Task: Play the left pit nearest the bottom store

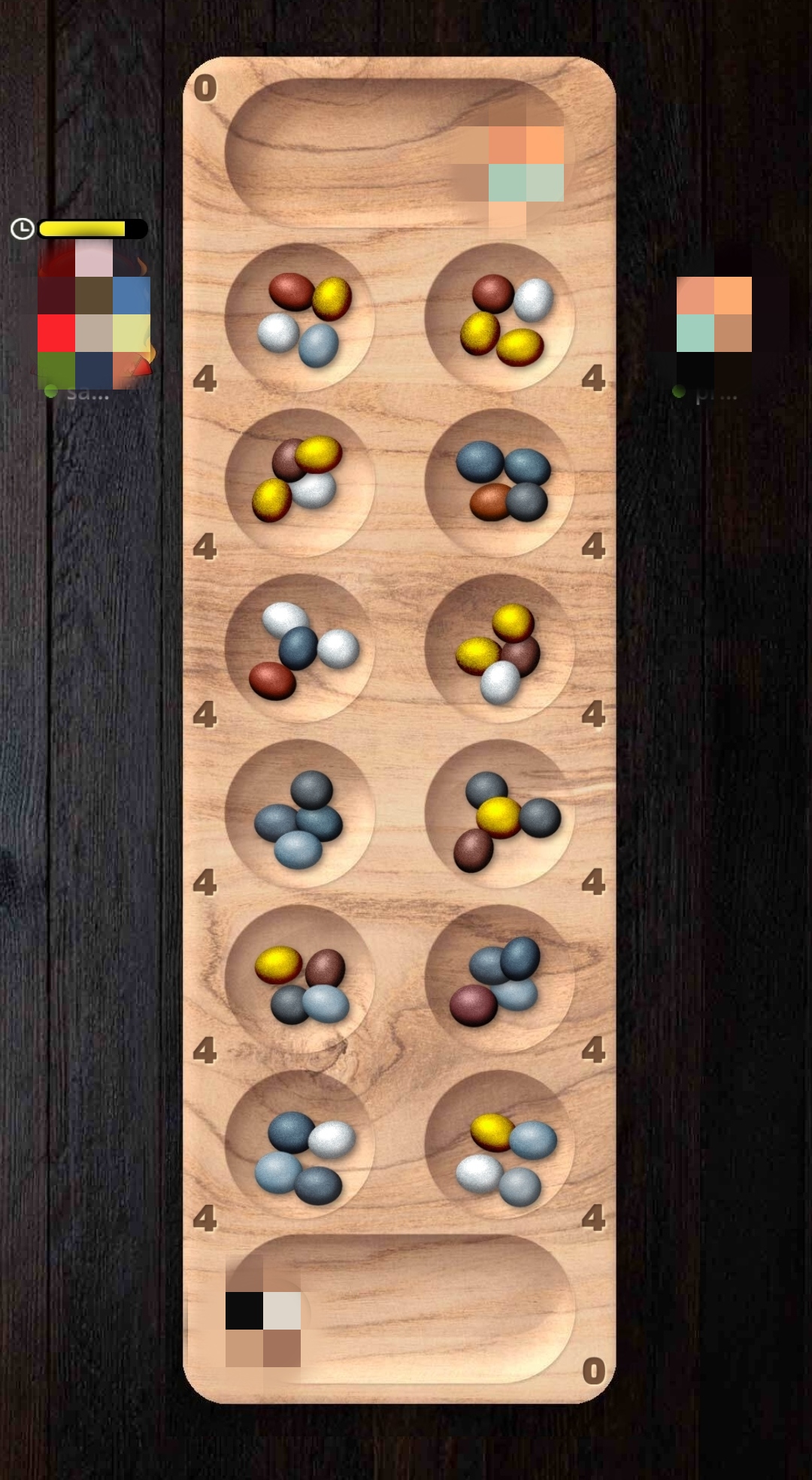Action: (299, 1145)
